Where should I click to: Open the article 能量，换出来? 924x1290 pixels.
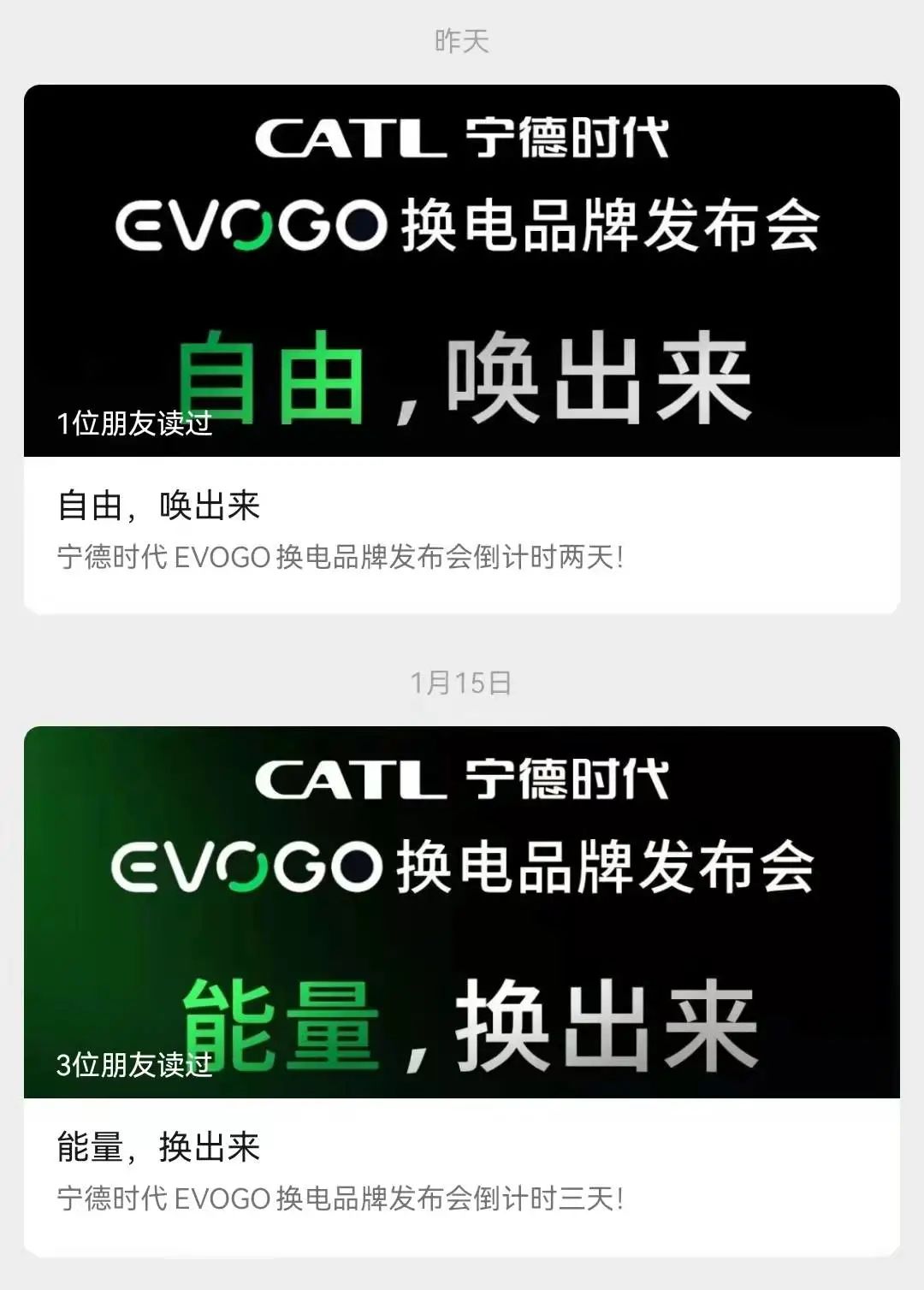pos(159,1147)
